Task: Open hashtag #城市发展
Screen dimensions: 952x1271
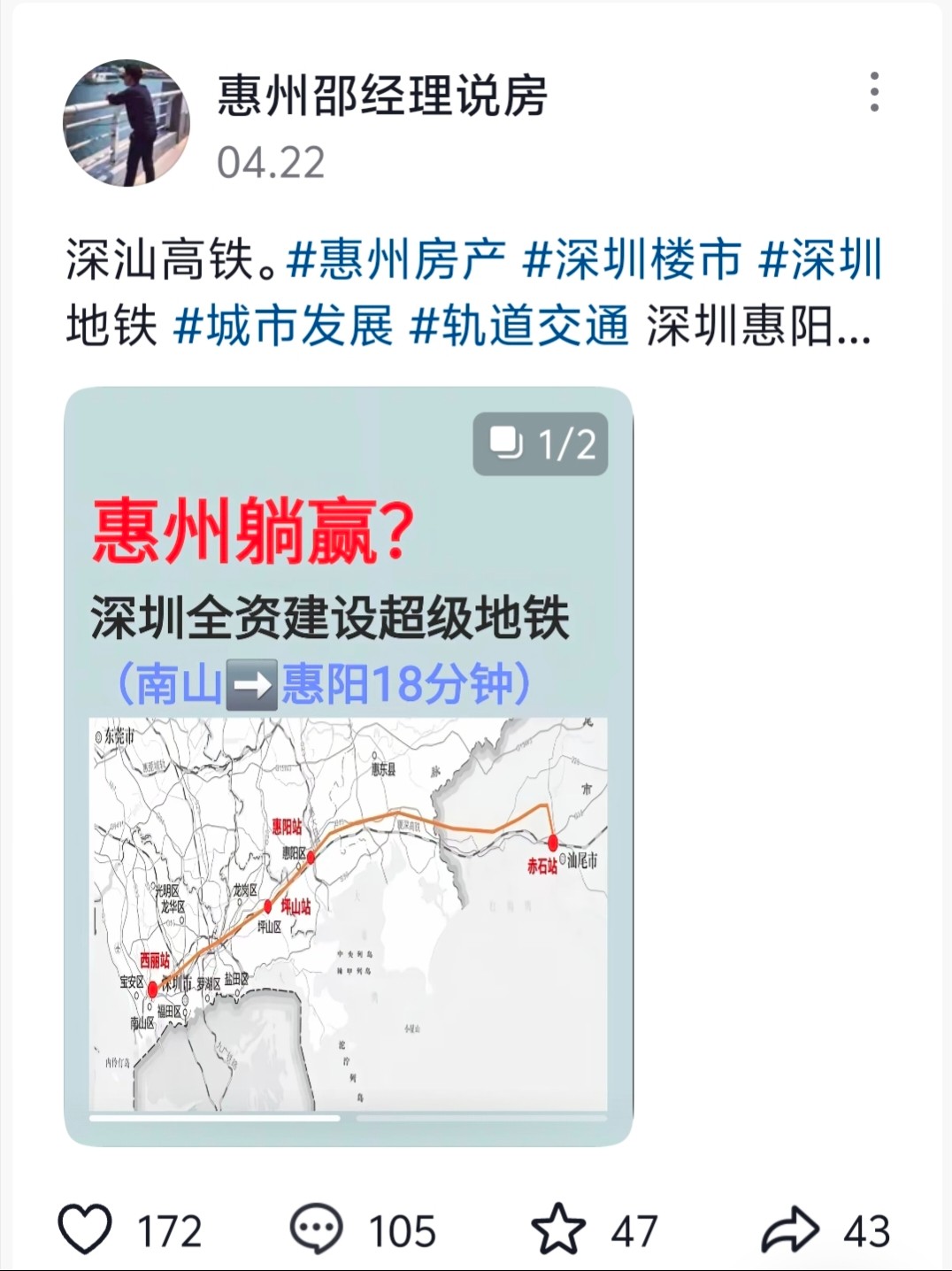Action: pyautogui.click(x=283, y=326)
